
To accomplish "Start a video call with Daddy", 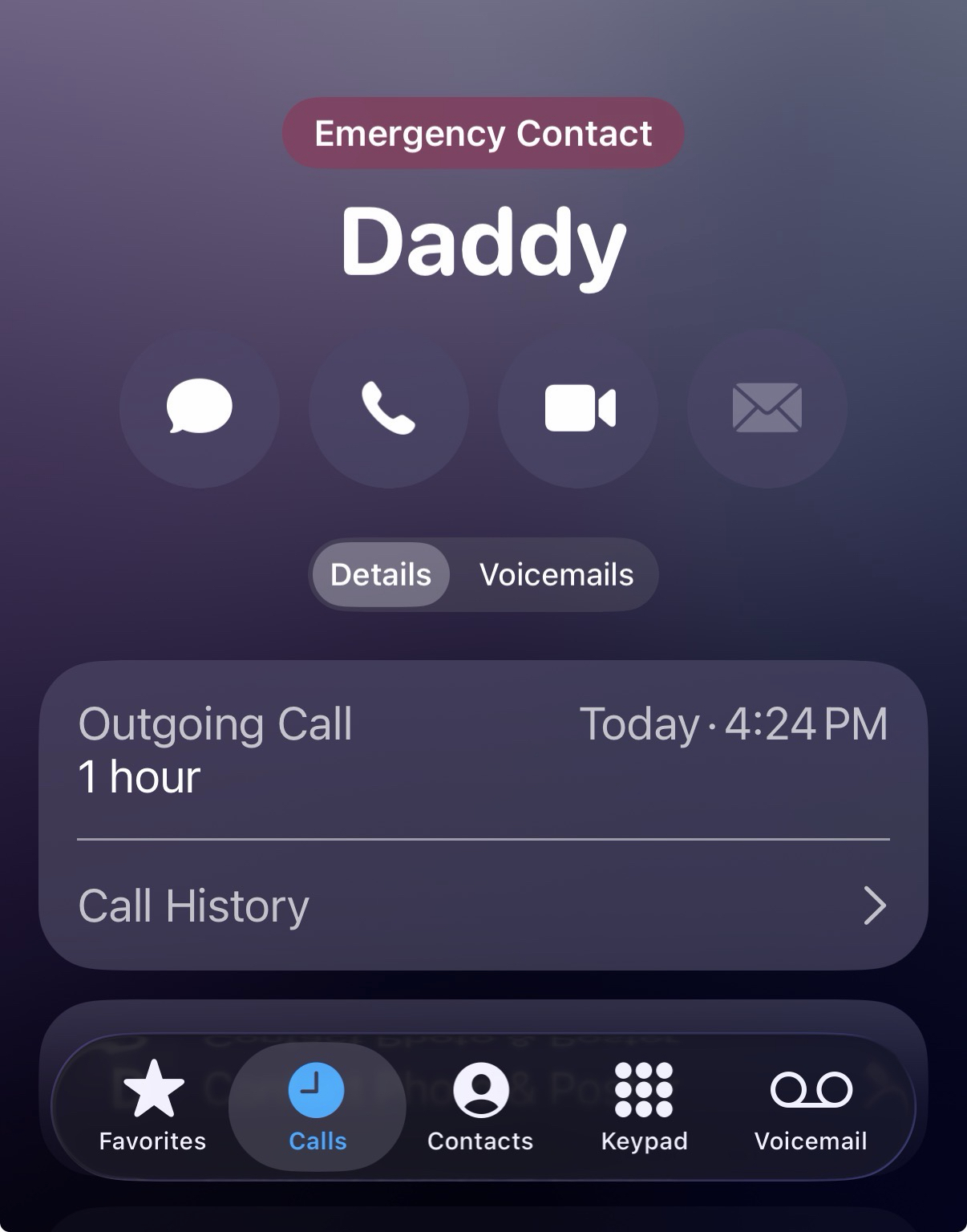I will click(x=579, y=407).
